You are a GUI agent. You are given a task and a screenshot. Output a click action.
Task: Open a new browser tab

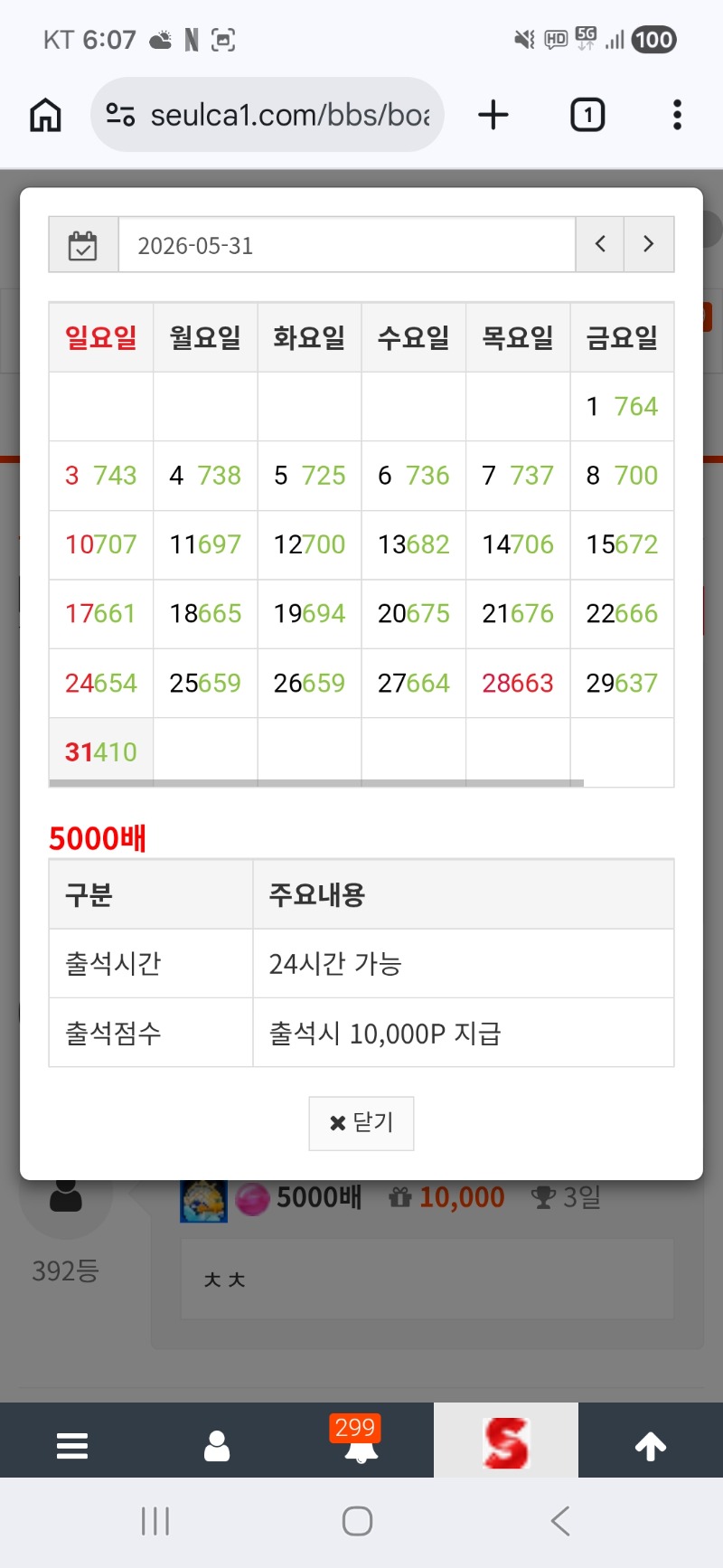[493, 115]
